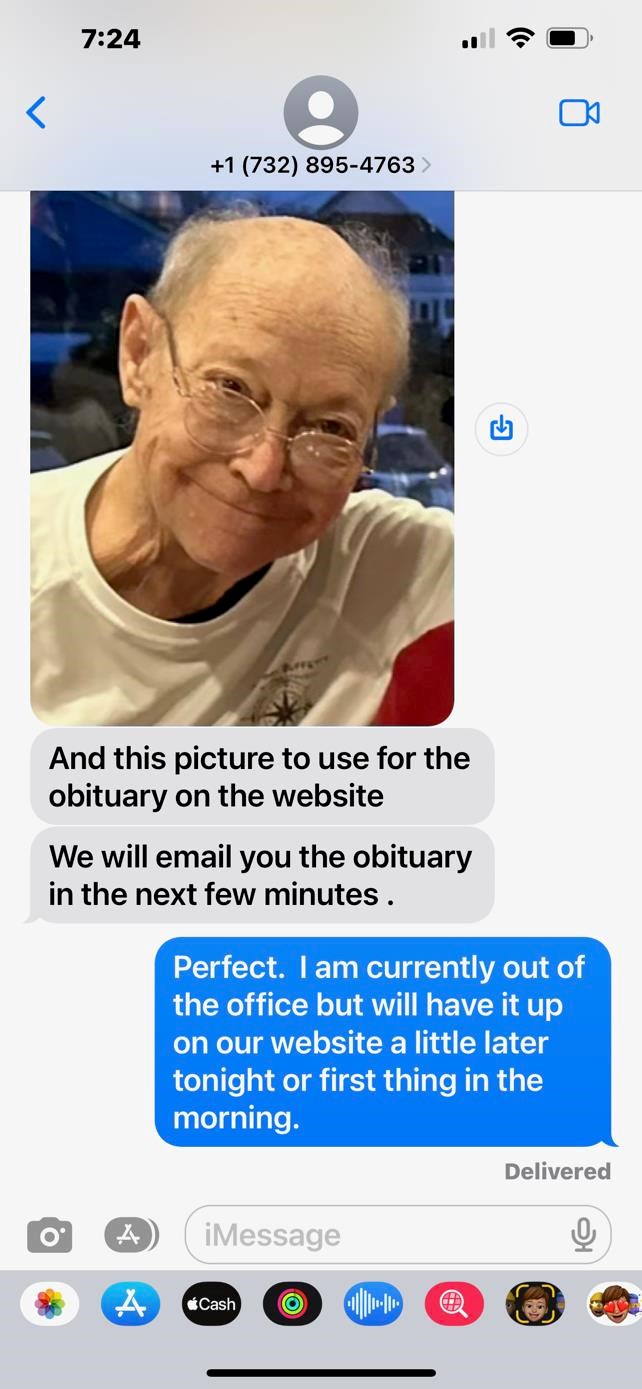
Task: Open the App Store iMessage app
Action: pyautogui.click(x=131, y=1304)
